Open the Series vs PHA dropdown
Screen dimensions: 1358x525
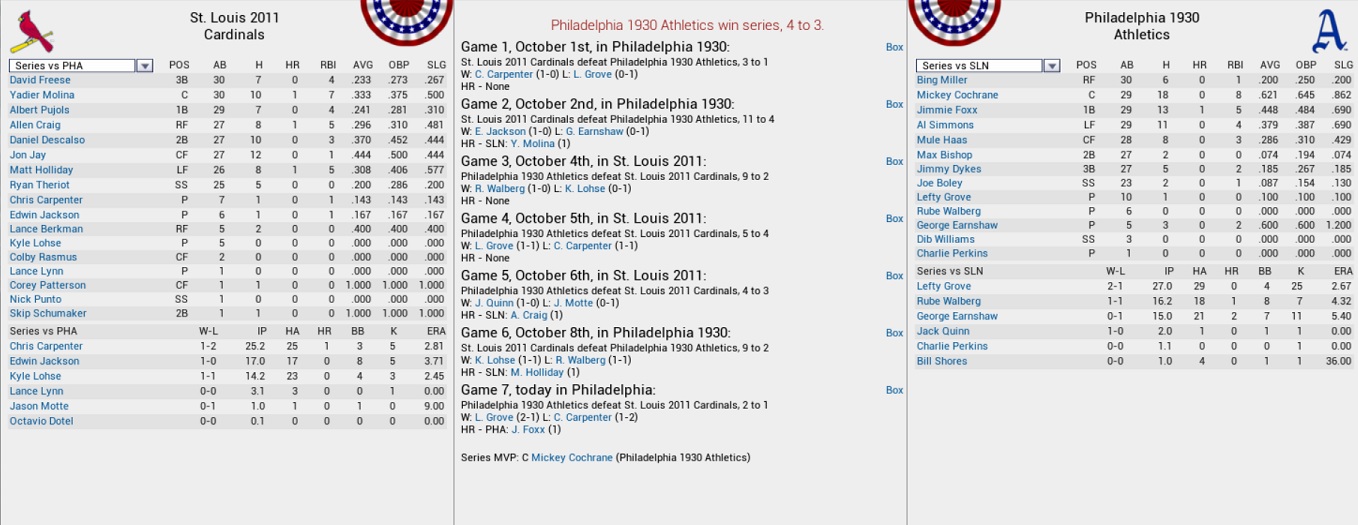(144, 66)
